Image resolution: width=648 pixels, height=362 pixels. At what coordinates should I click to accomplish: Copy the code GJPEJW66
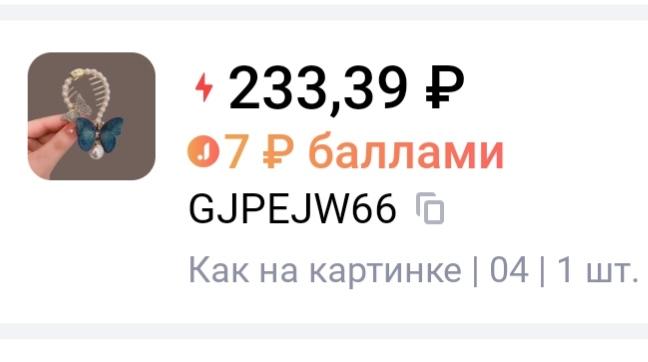(x=430, y=208)
